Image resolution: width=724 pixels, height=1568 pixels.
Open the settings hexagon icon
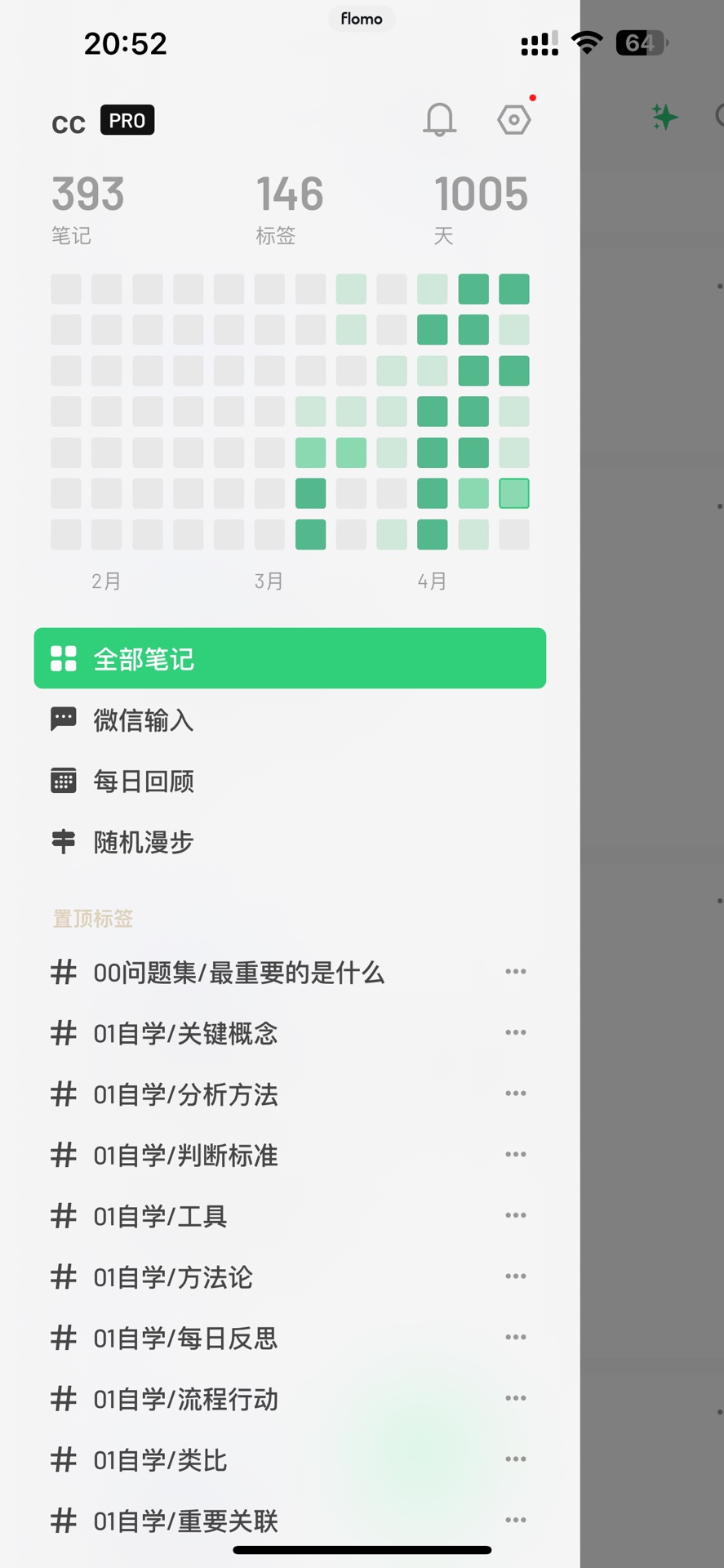click(514, 120)
